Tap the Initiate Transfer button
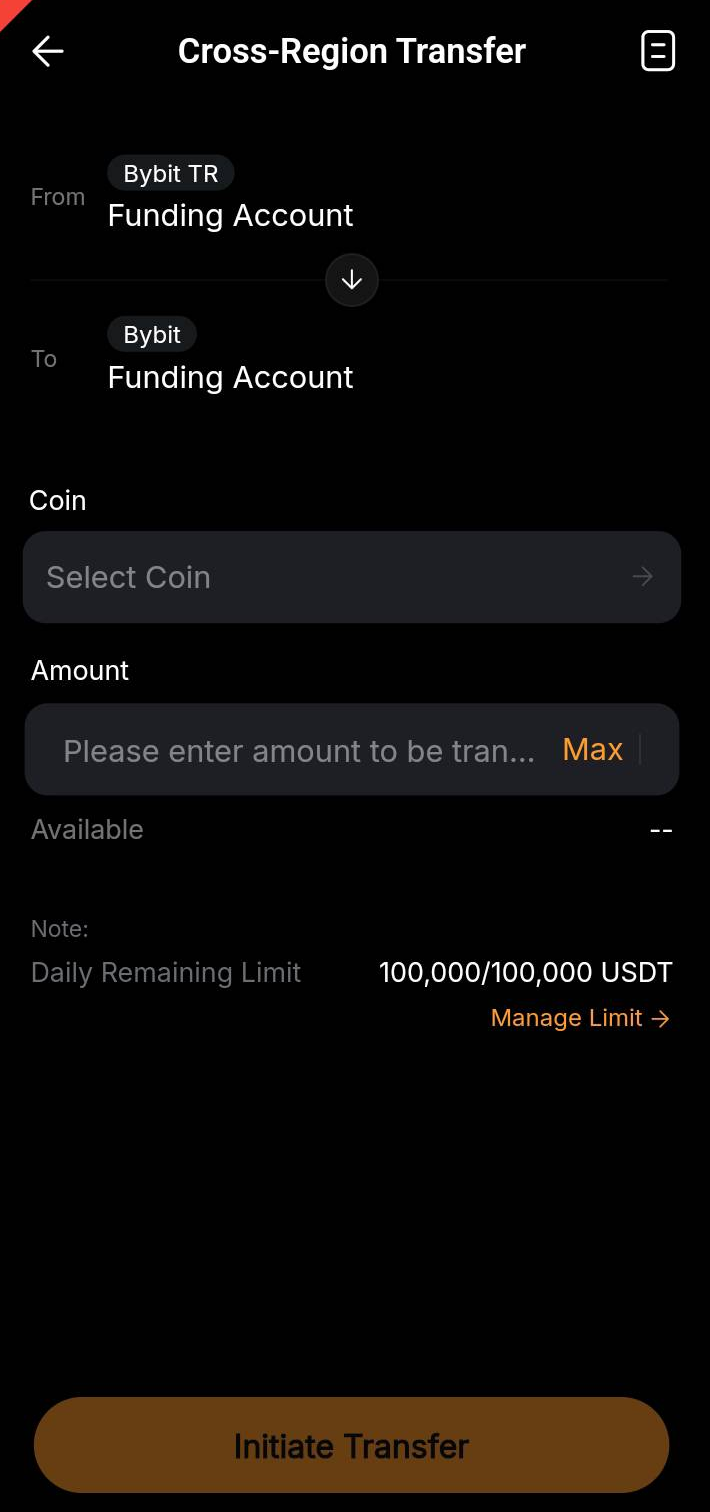Screen dimensions: 710x1512 tap(352, 1445)
